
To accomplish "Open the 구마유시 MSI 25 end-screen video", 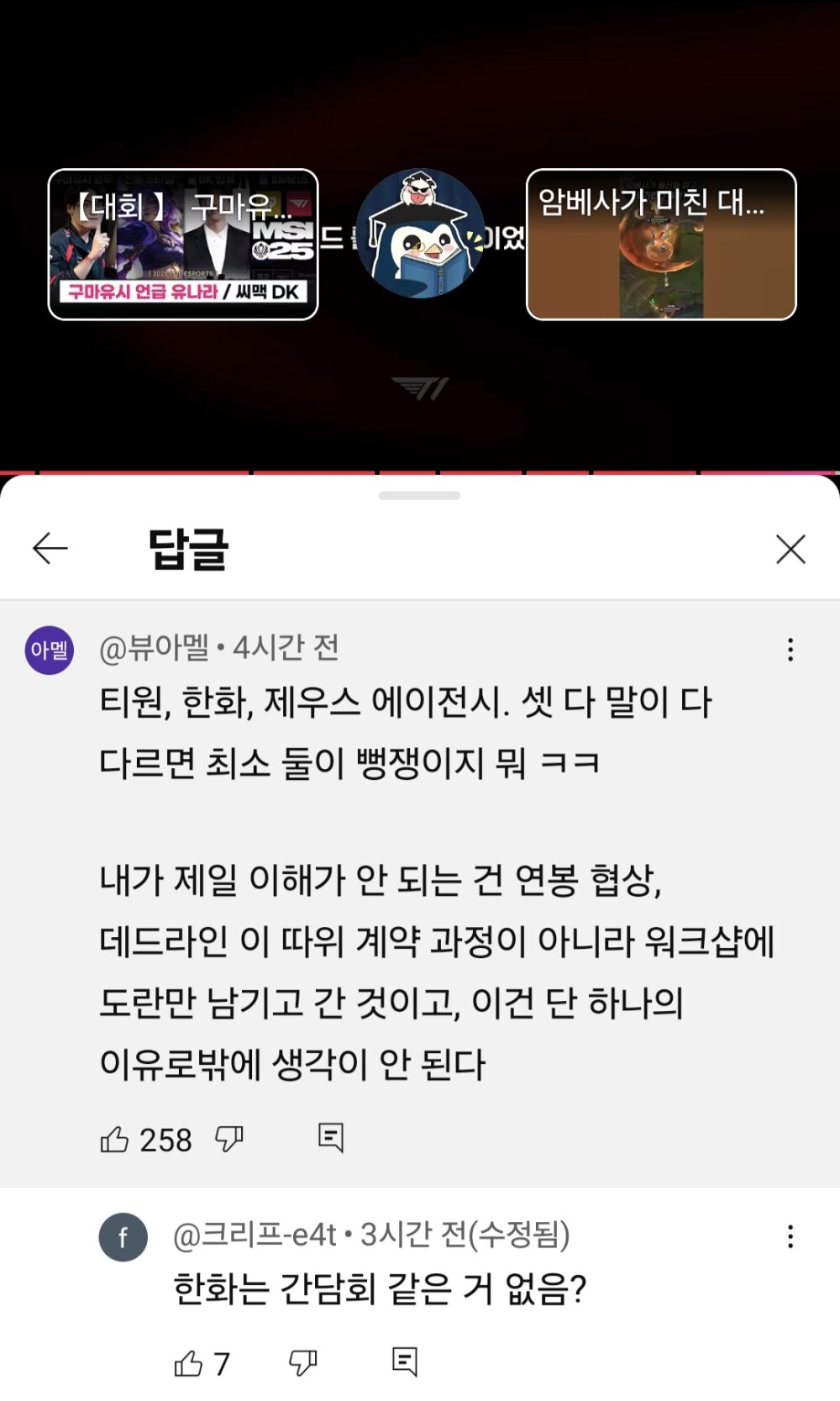I will (x=183, y=244).
